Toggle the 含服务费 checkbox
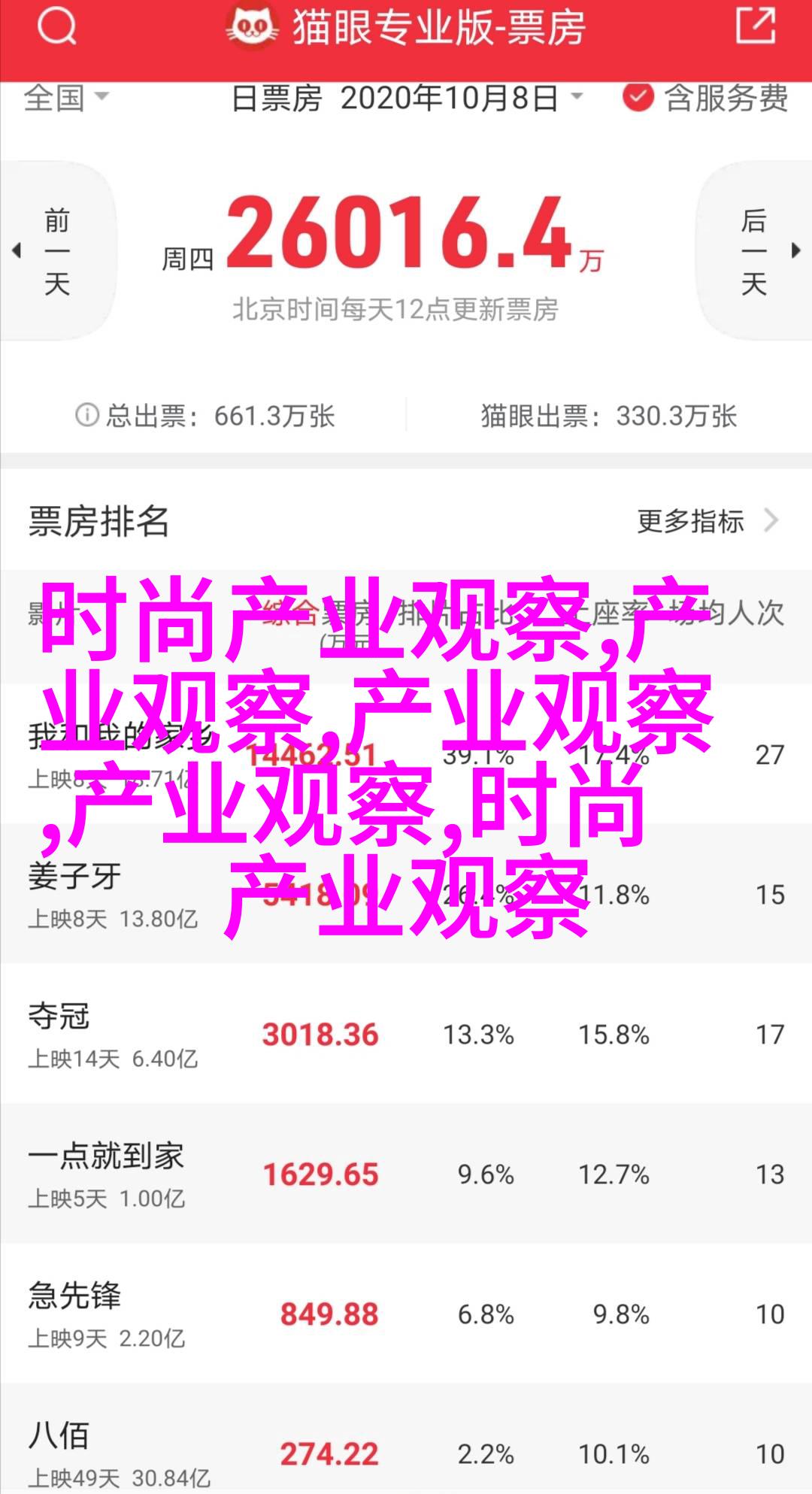812x1494 pixels. (x=638, y=98)
